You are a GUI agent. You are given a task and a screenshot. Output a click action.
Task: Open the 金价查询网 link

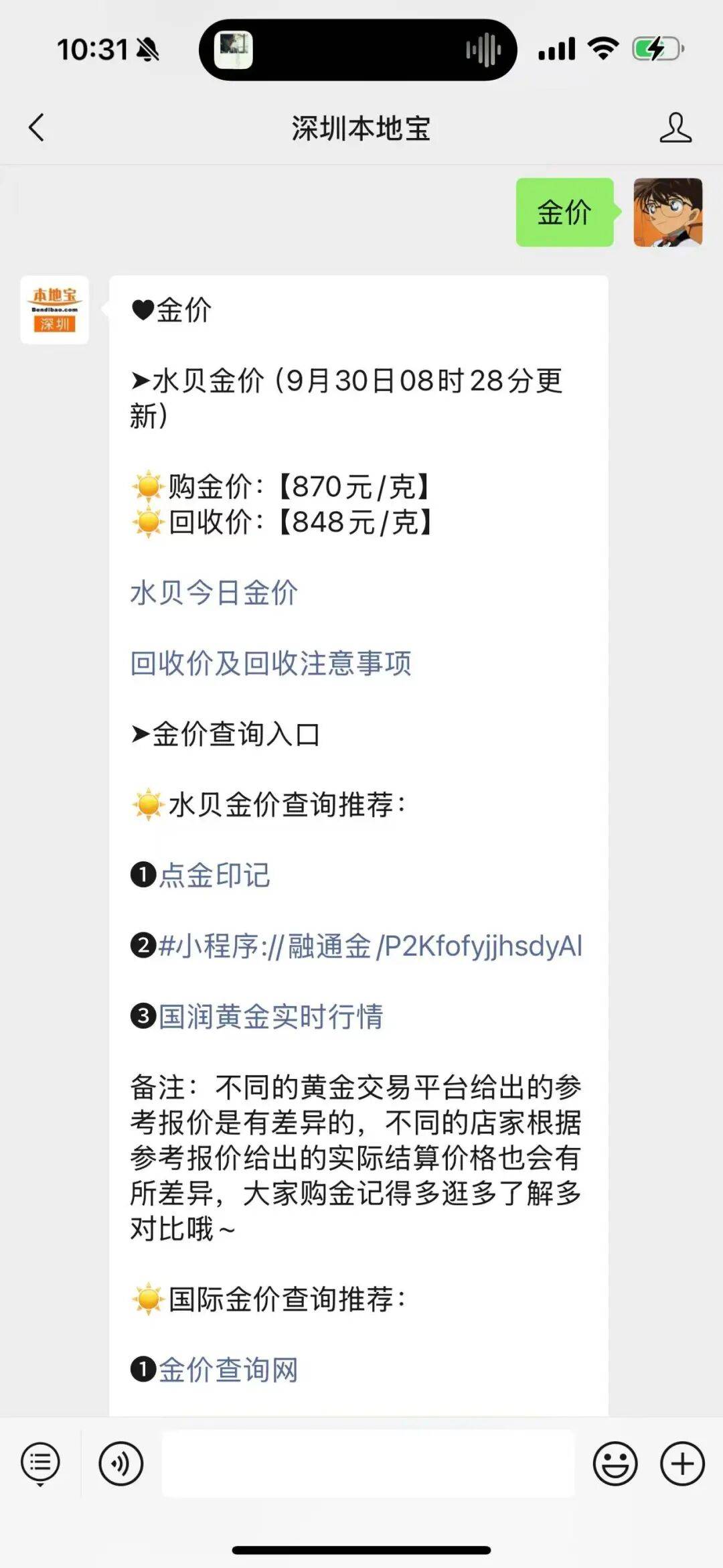228,1370
